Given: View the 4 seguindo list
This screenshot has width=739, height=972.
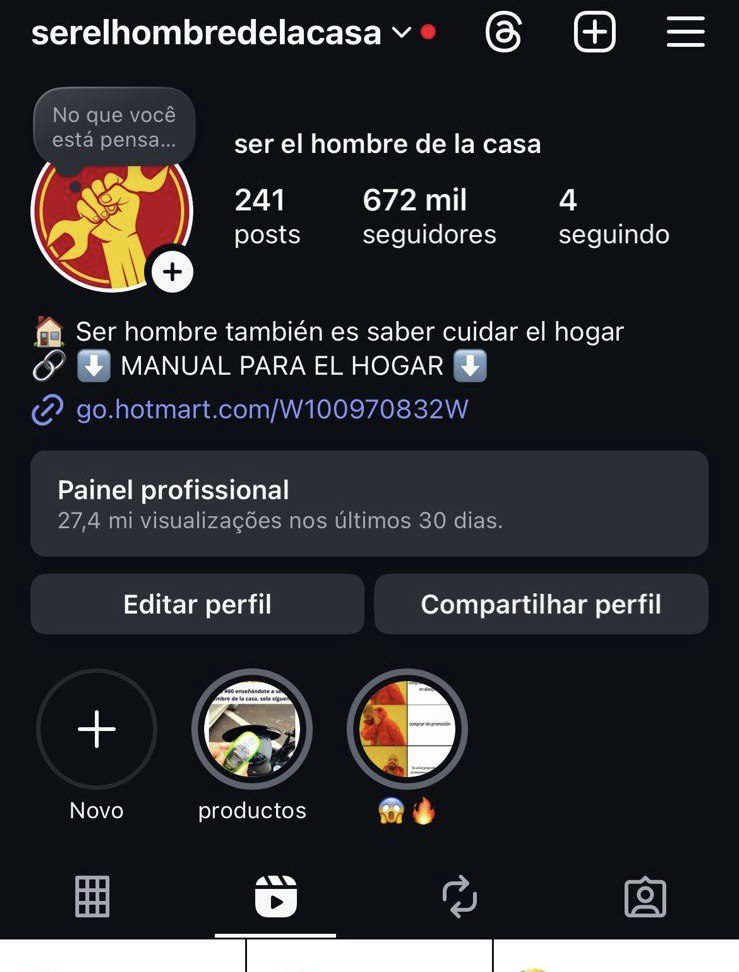Looking at the screenshot, I should click(x=613, y=215).
